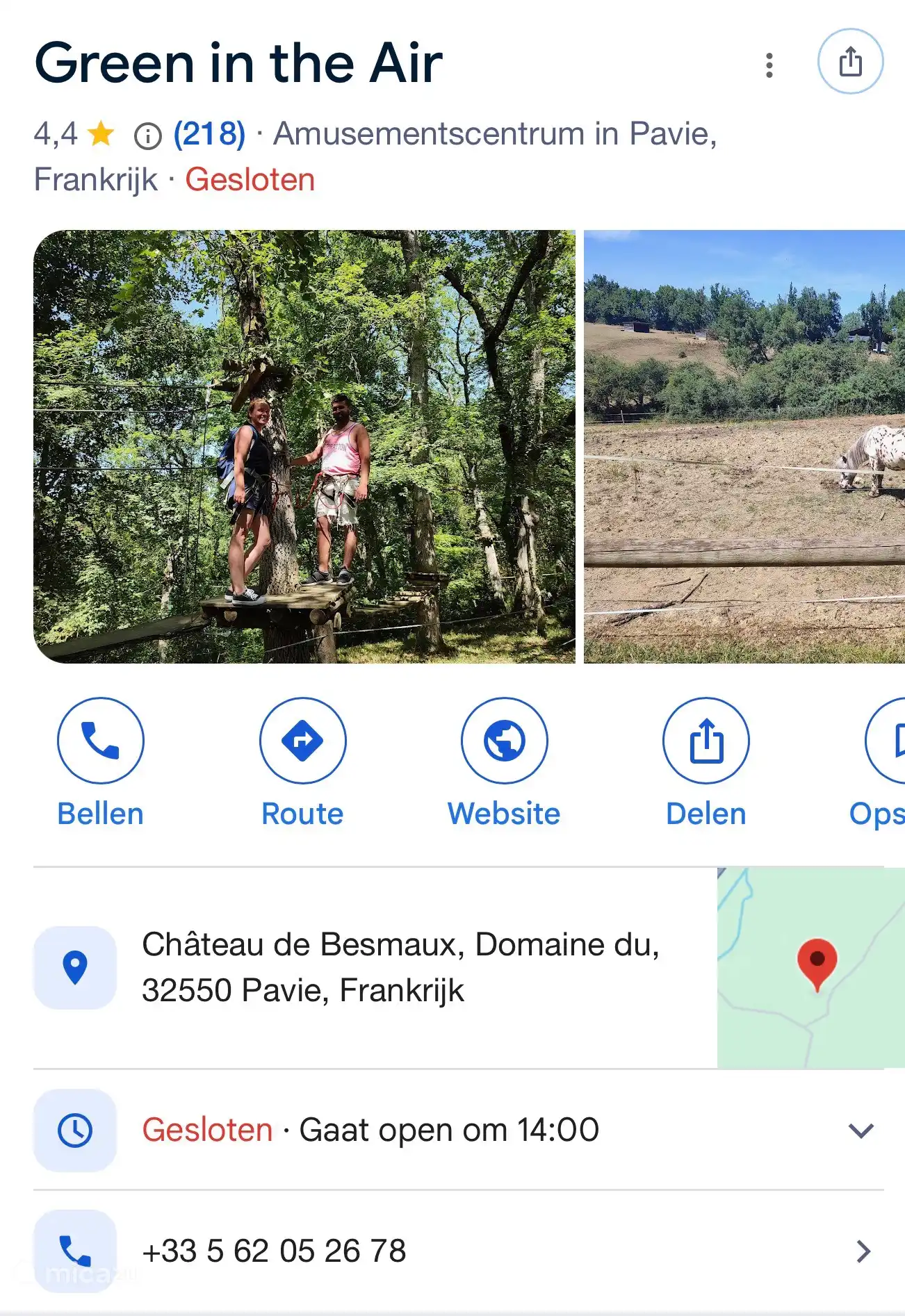Open the treetop climbing photo

304,446
